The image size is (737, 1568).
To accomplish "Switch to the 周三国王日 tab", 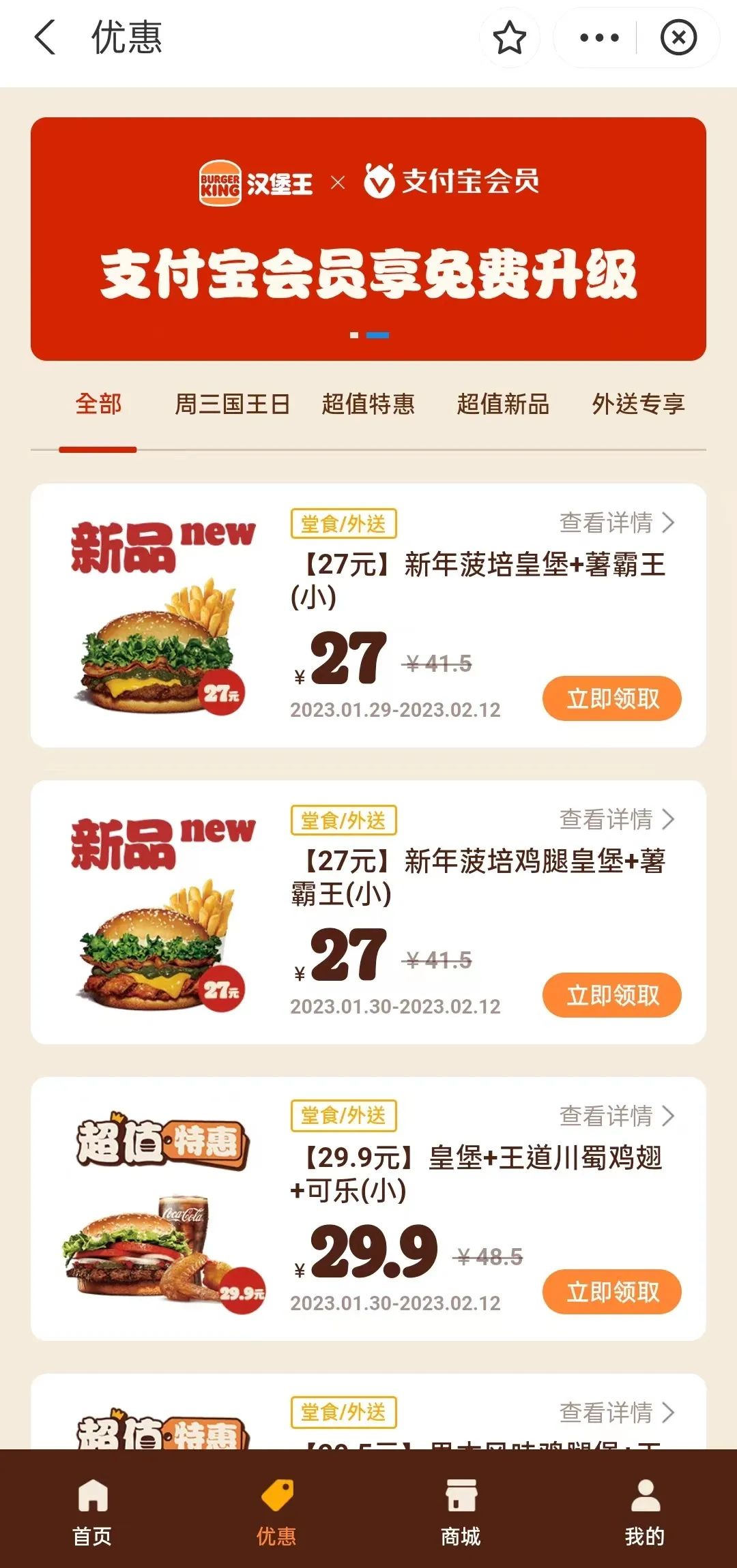I will pos(232,404).
